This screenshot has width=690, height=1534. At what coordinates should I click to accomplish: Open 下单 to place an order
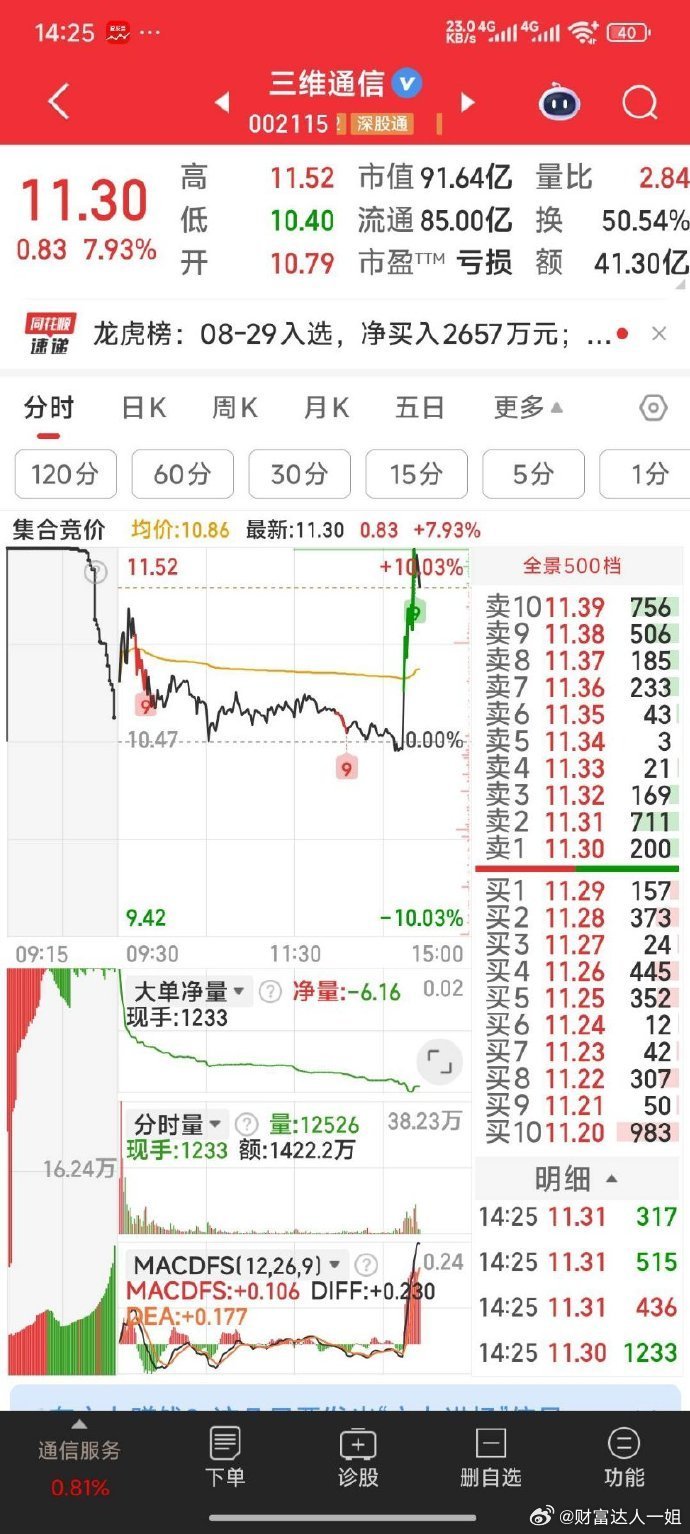click(225, 1459)
